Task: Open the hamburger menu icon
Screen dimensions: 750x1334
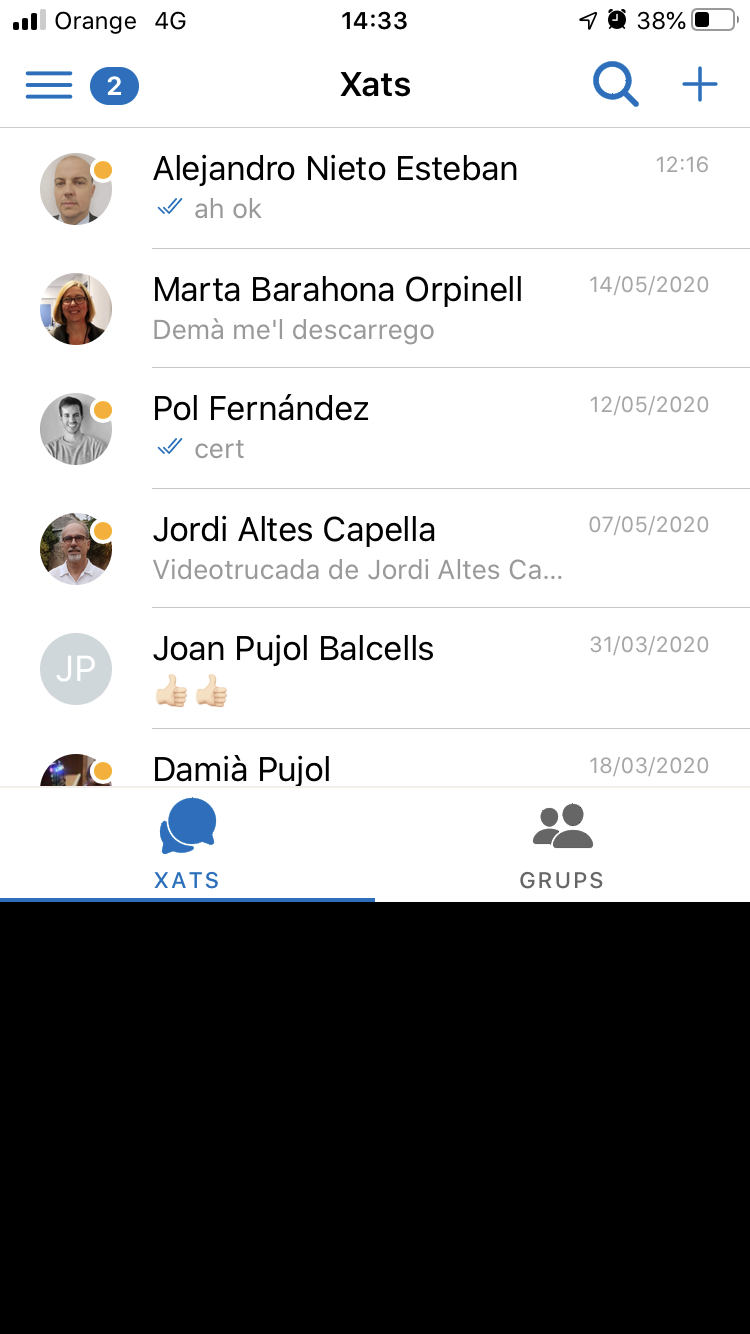Action: point(48,85)
